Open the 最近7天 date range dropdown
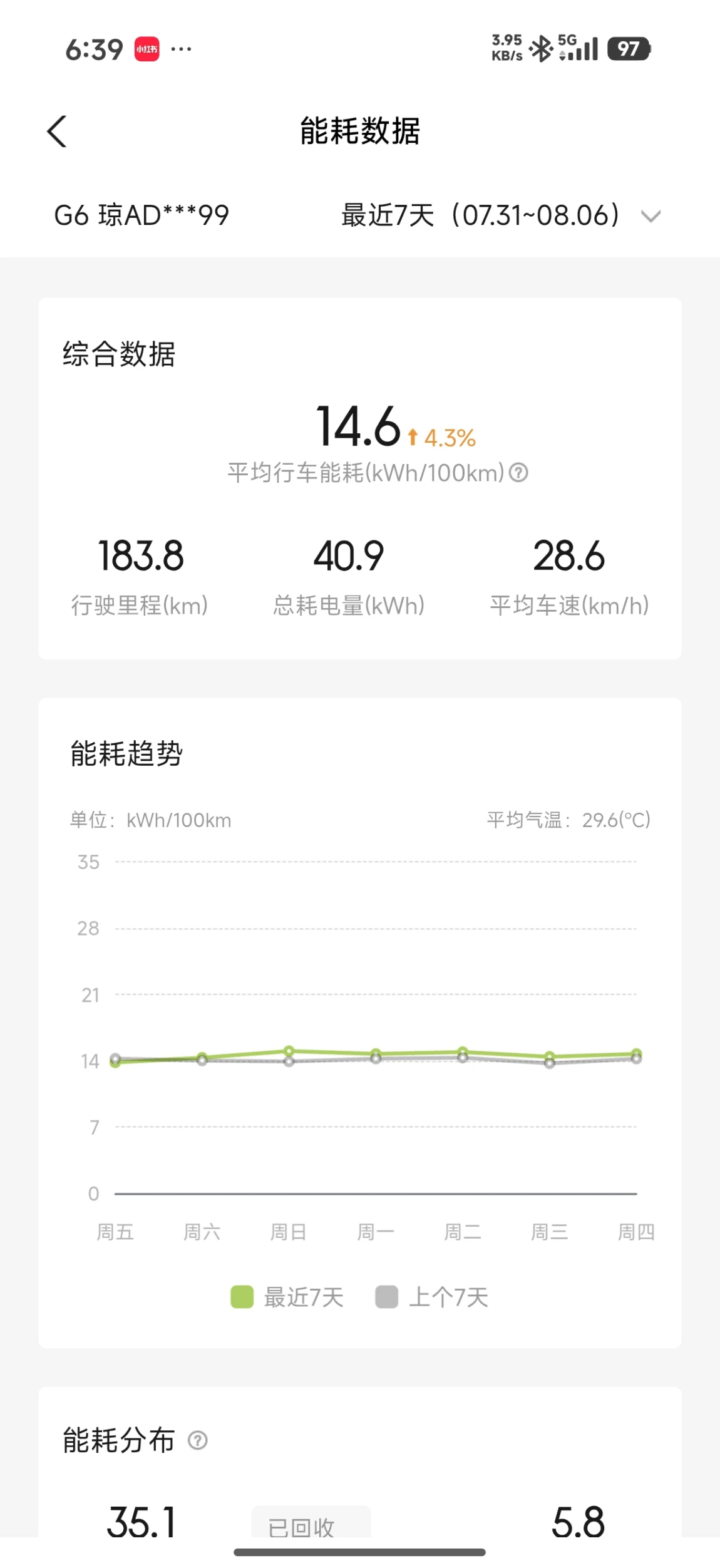The height and width of the screenshot is (1568, 720). click(x=501, y=215)
